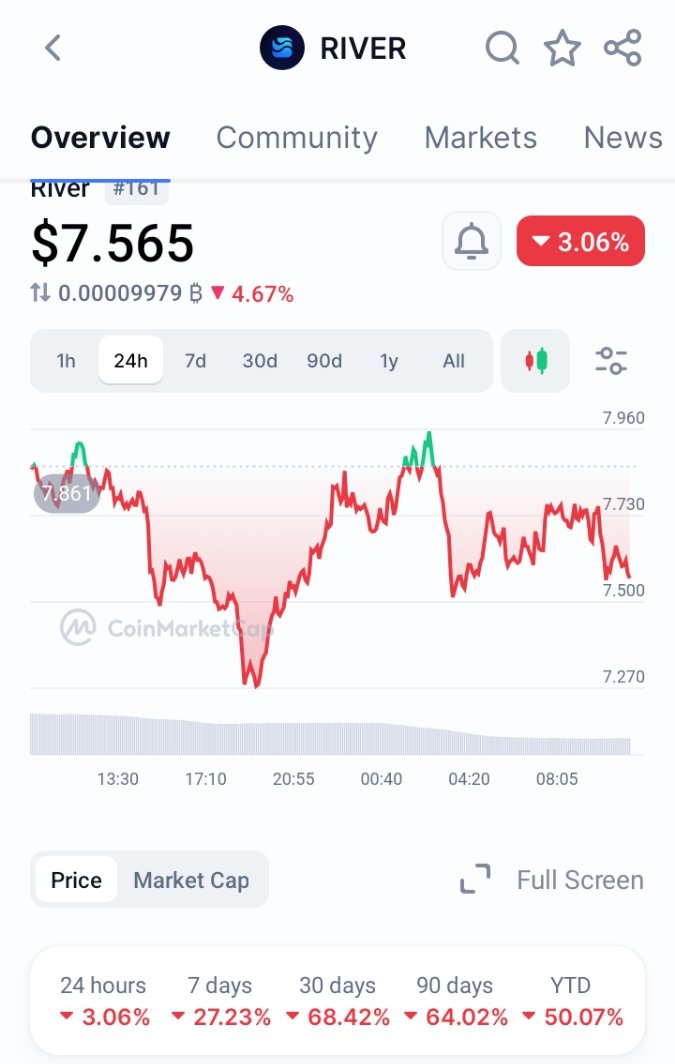Add RIVER to watchlist with the star
The width and height of the screenshot is (675, 1064).
[x=562, y=48]
